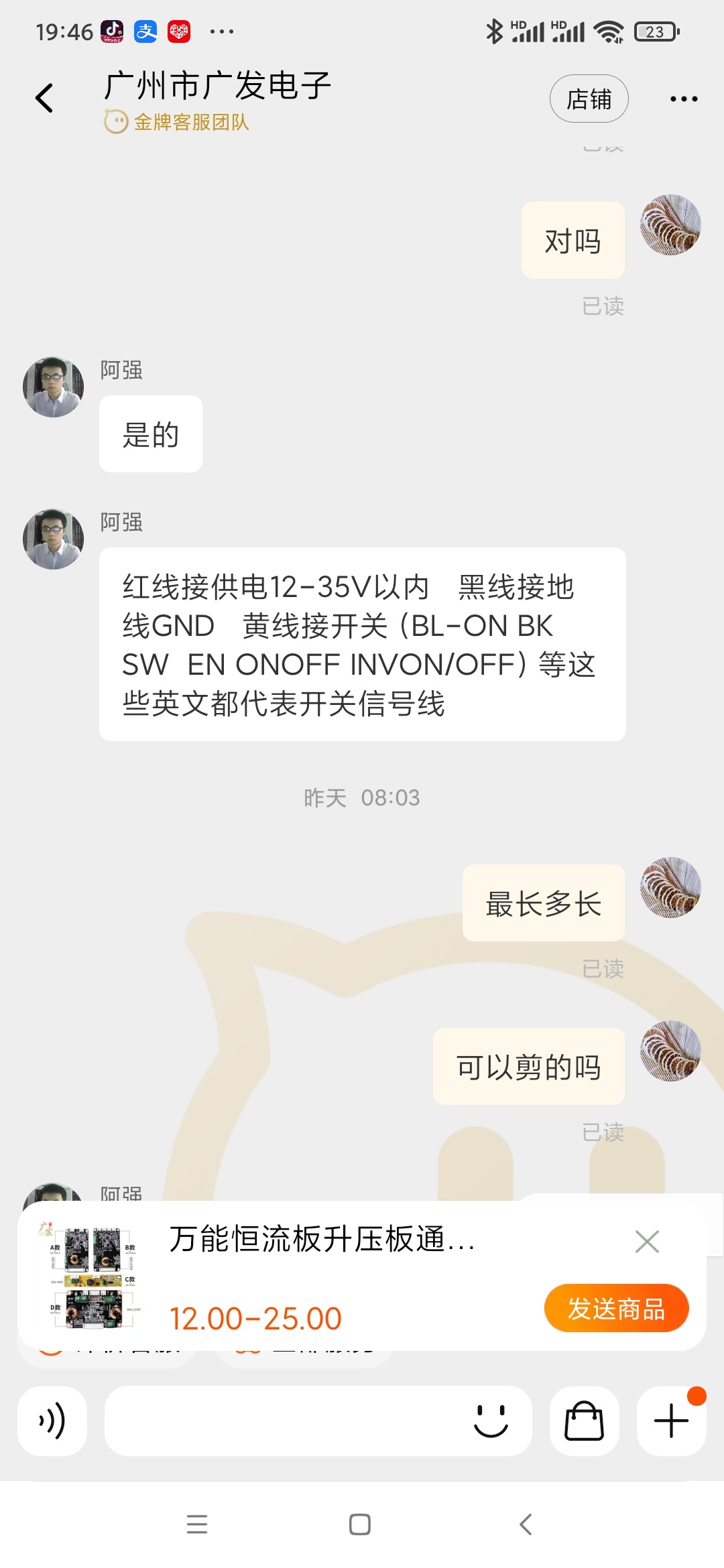Open the three-dot overflow menu

[683, 99]
